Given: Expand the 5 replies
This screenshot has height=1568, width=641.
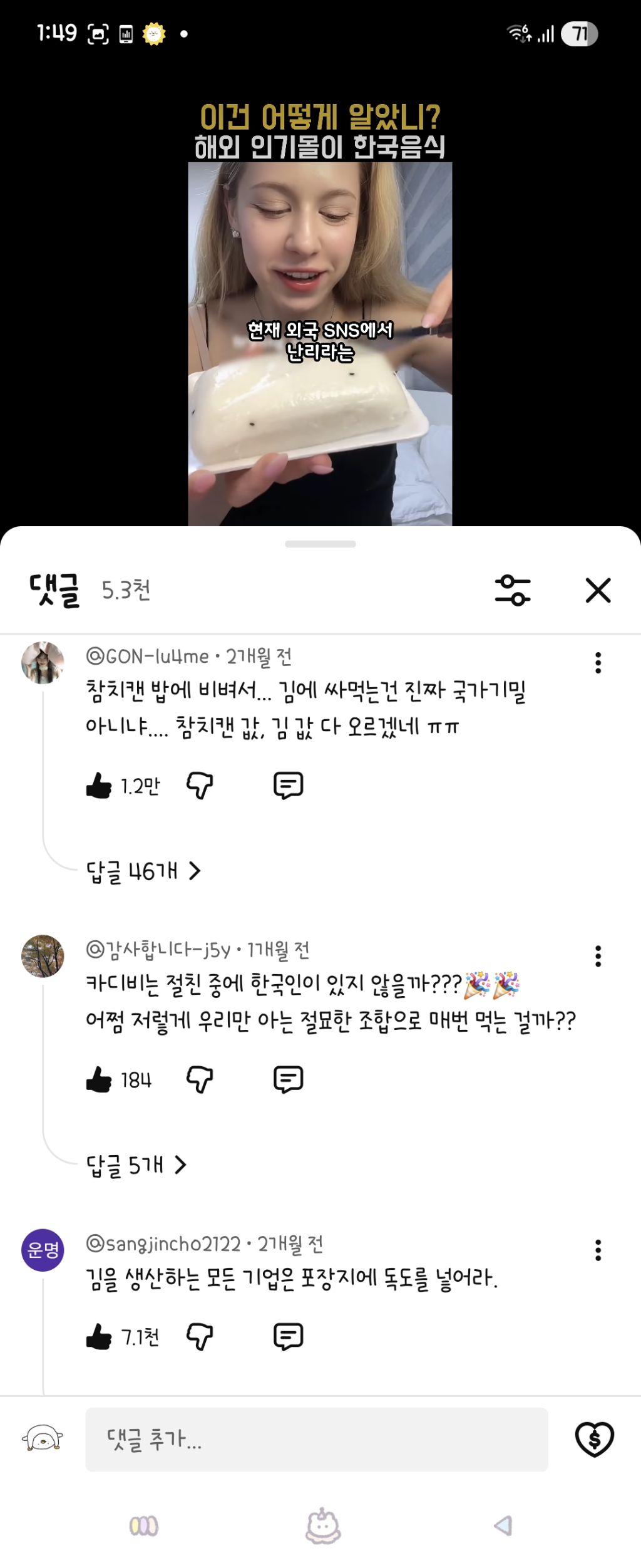Looking at the screenshot, I should pos(136,1165).
